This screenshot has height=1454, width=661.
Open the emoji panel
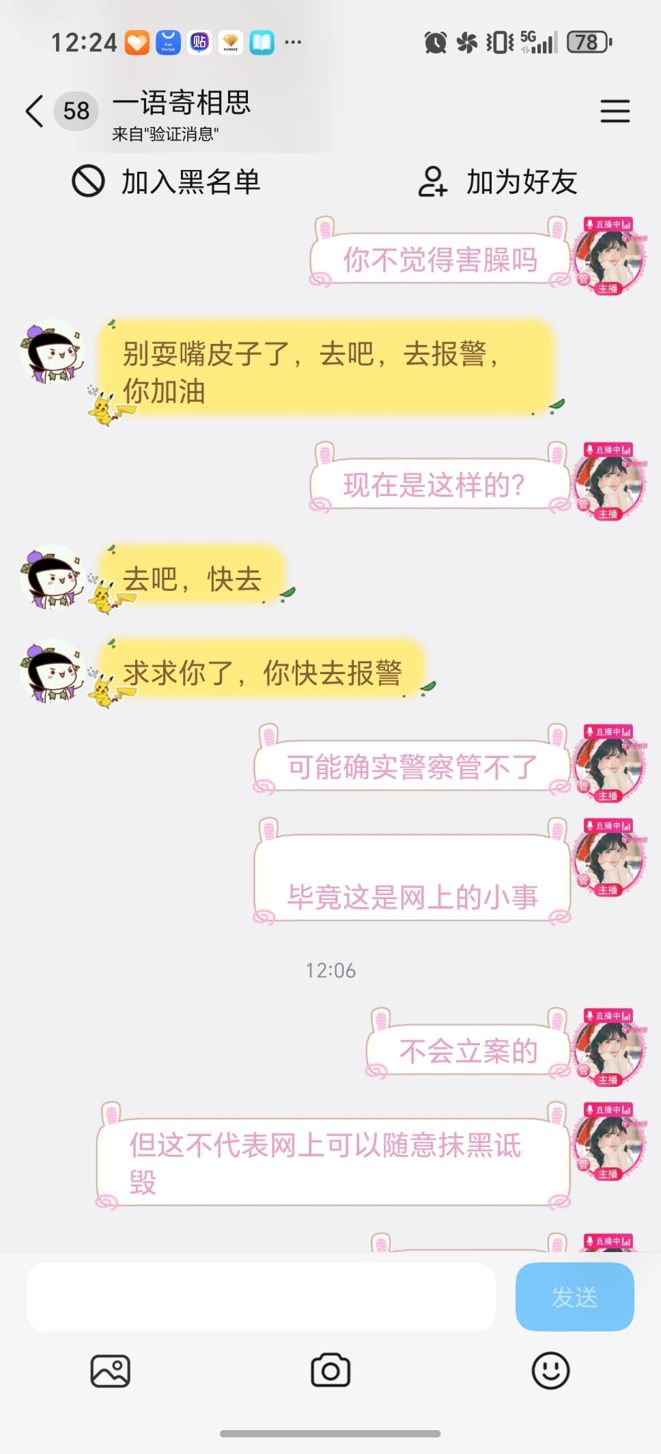coord(550,1370)
